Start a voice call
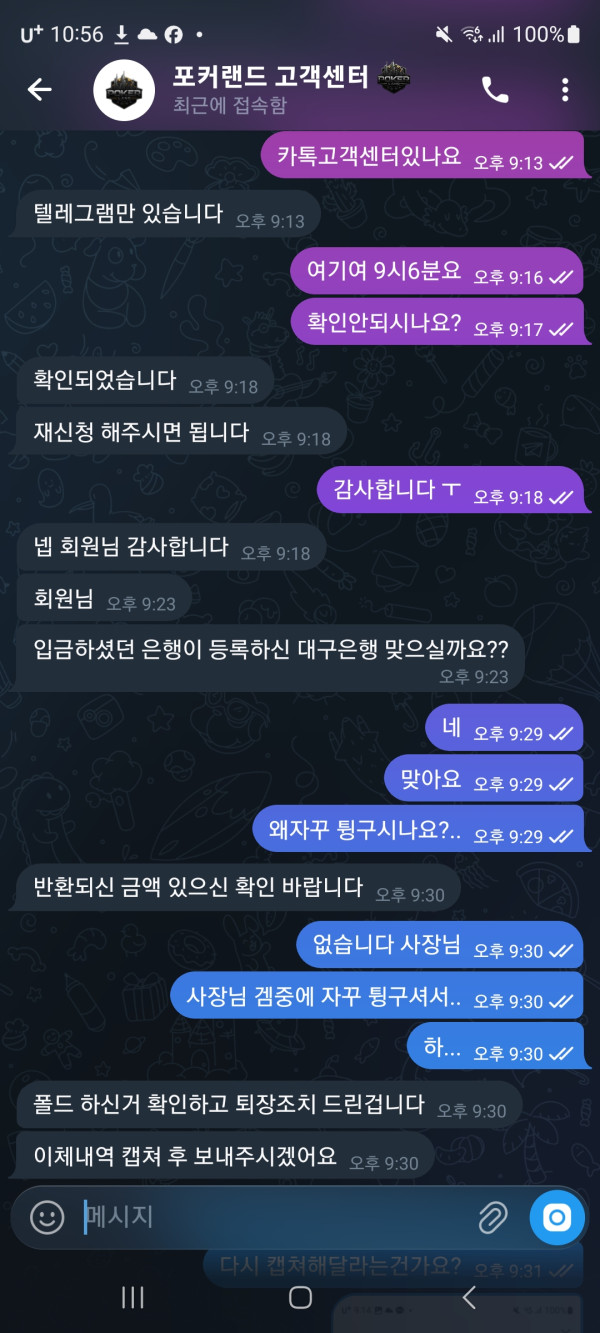 495,90
